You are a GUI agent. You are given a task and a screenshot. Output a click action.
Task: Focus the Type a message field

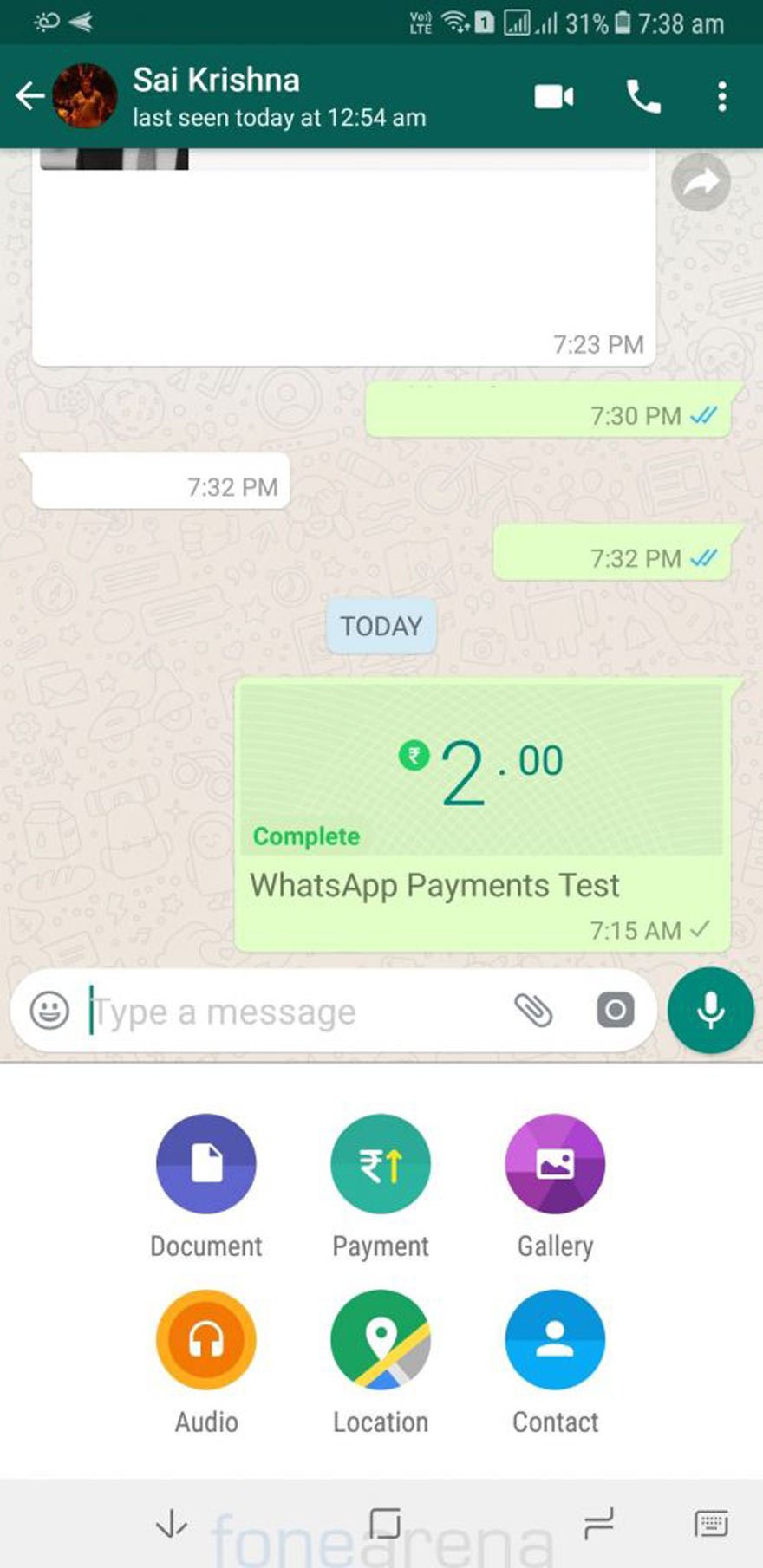click(x=286, y=1012)
